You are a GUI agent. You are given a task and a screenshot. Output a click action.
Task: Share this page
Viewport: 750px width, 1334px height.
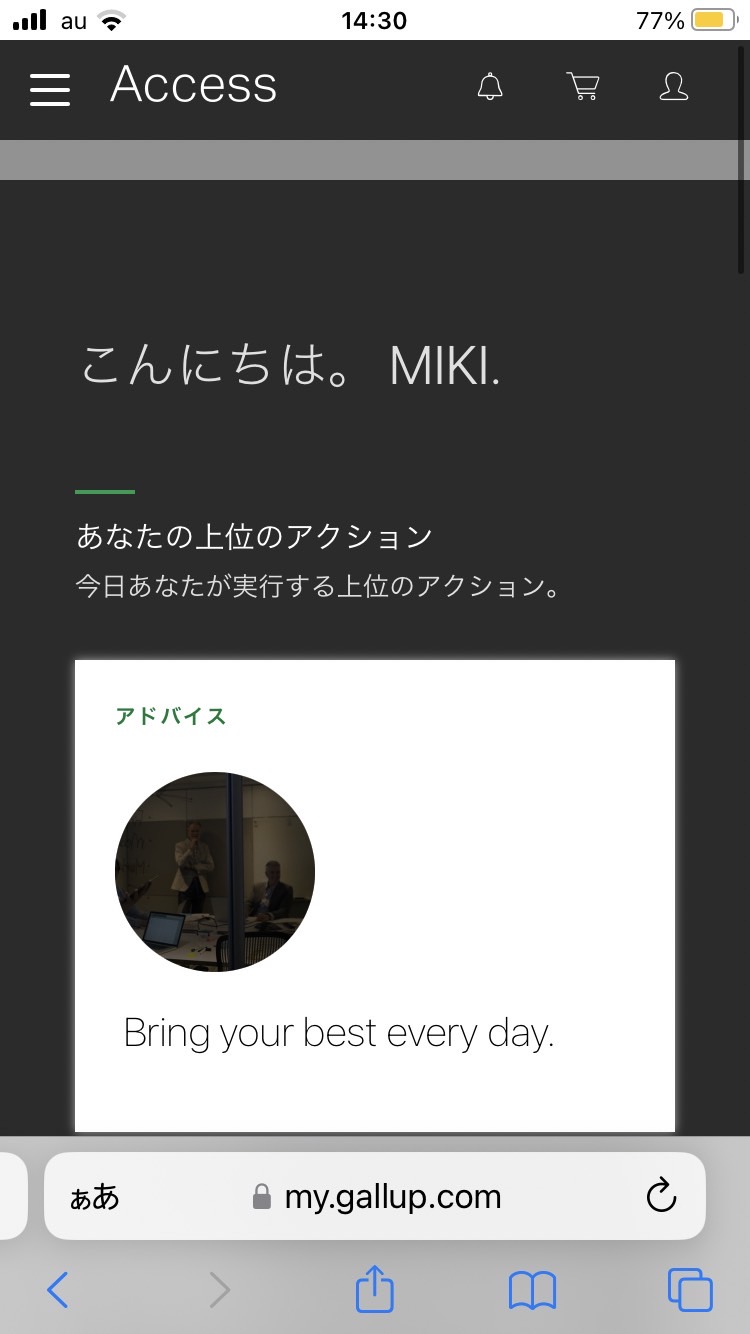(x=375, y=1288)
